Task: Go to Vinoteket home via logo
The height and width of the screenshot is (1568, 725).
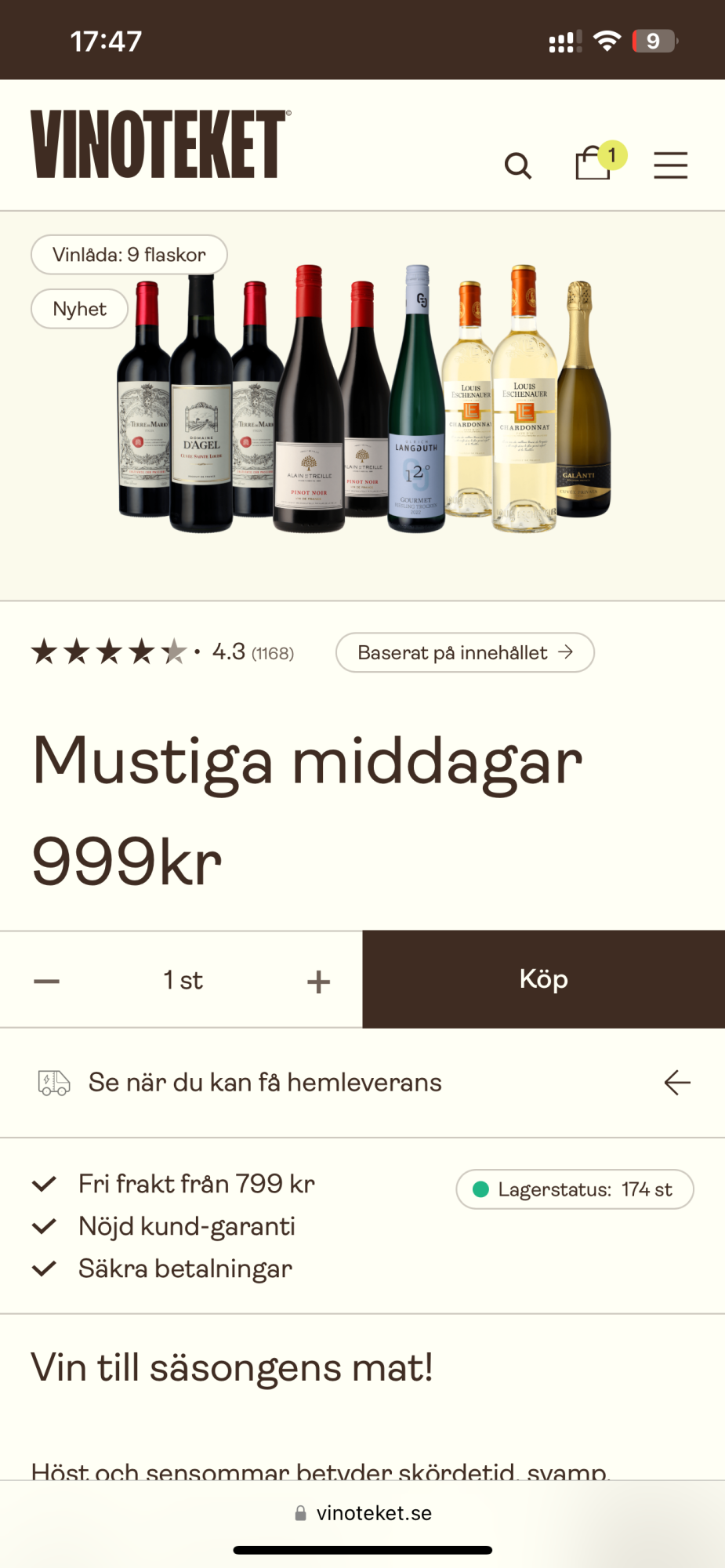Action: (160, 144)
